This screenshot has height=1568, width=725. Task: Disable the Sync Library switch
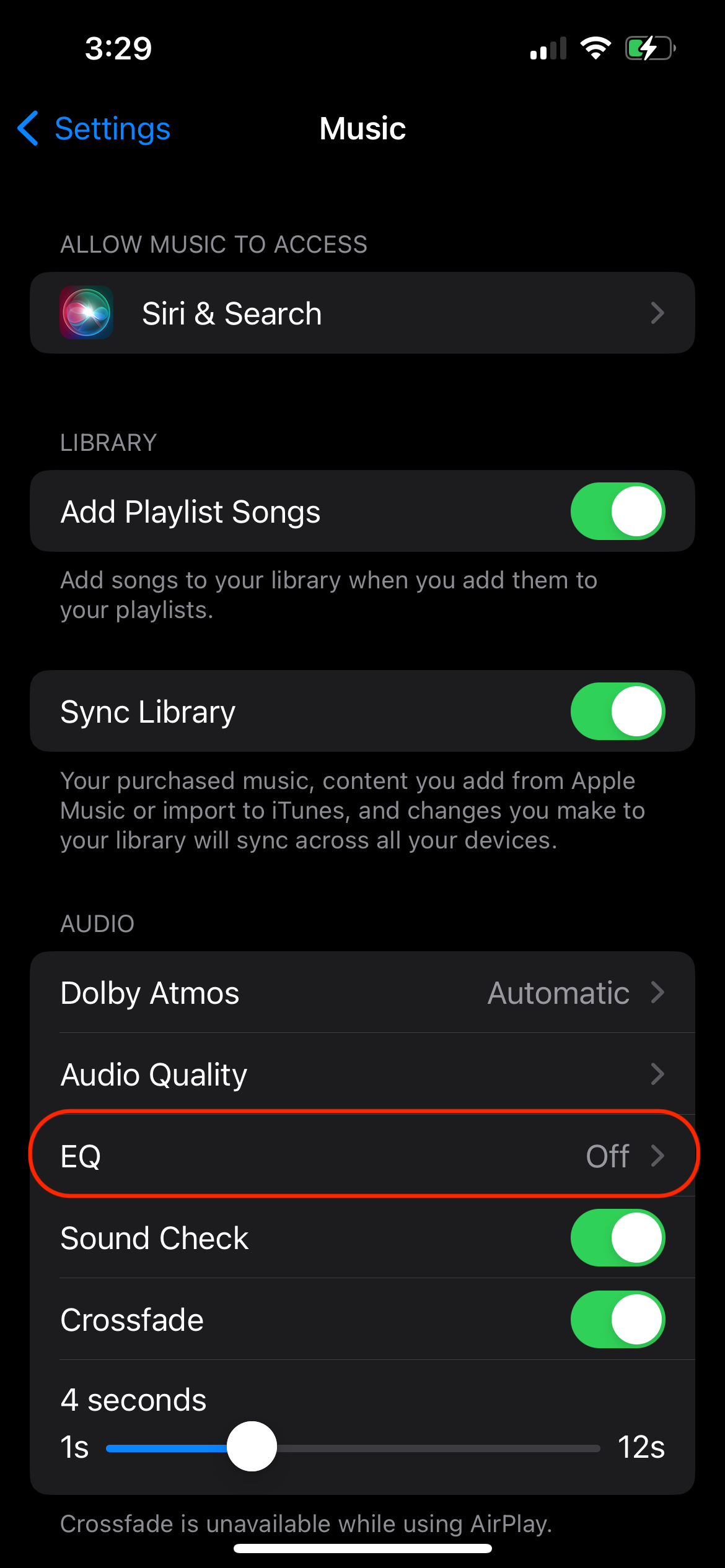pyautogui.click(x=618, y=711)
